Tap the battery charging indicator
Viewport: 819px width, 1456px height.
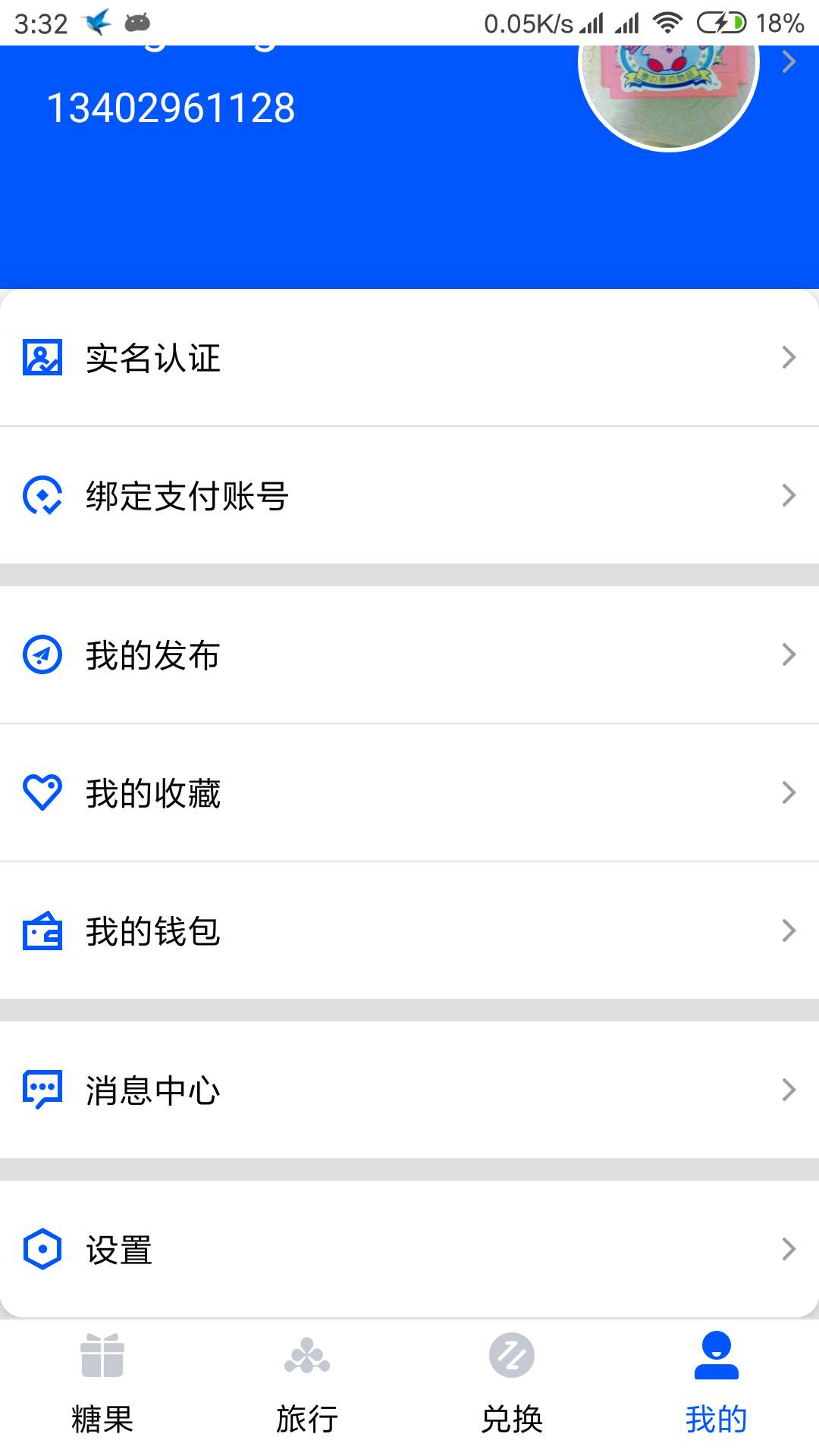click(x=720, y=23)
